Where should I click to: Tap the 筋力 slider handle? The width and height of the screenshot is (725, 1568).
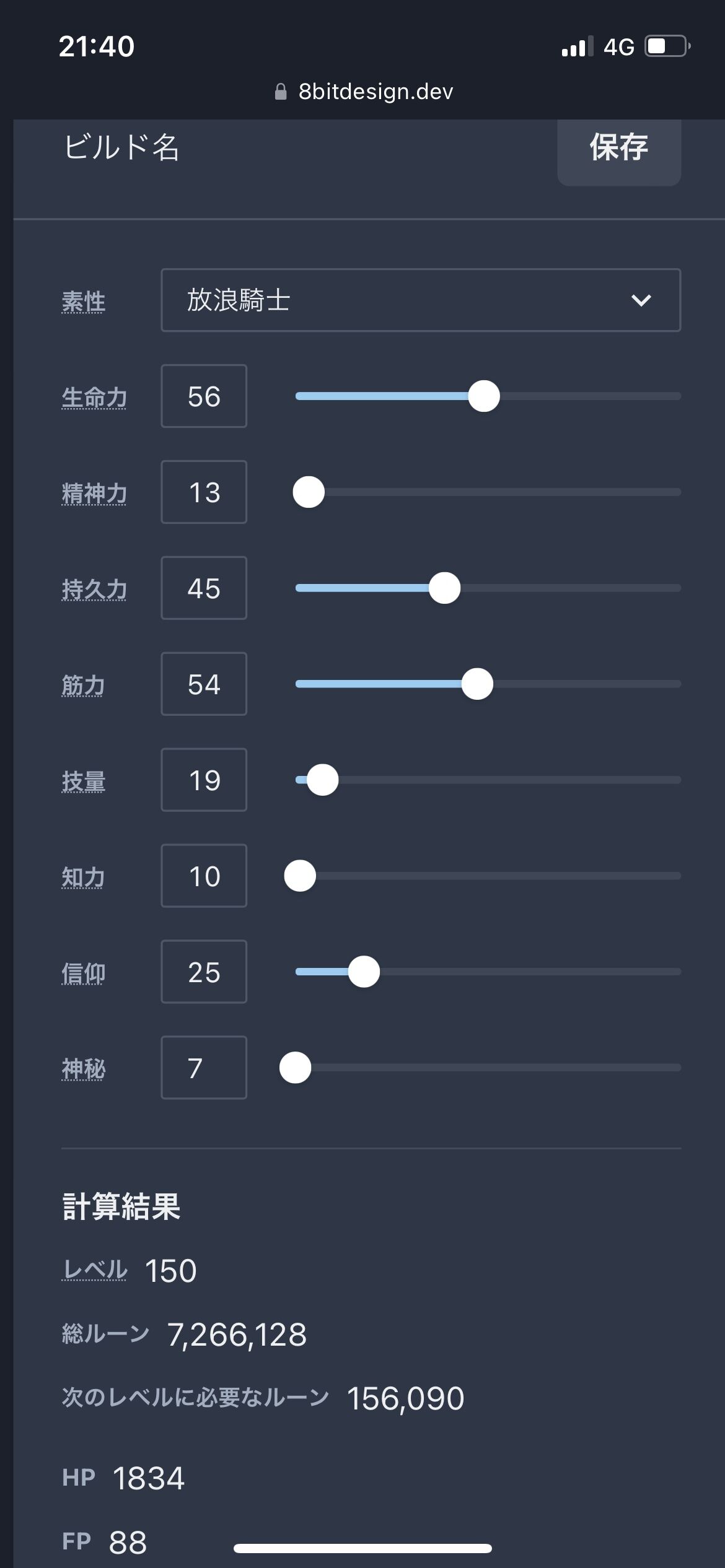point(477,684)
